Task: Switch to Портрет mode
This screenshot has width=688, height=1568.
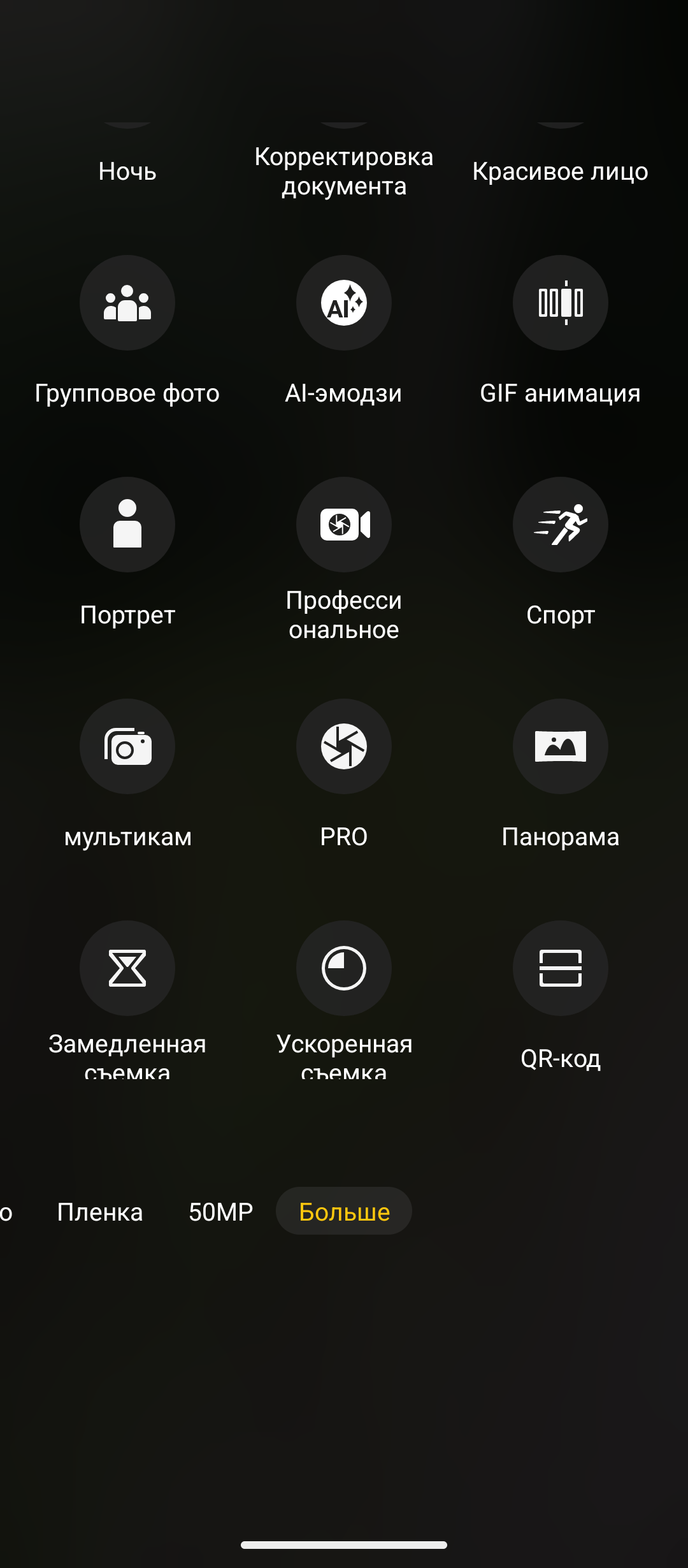Action: point(127,525)
